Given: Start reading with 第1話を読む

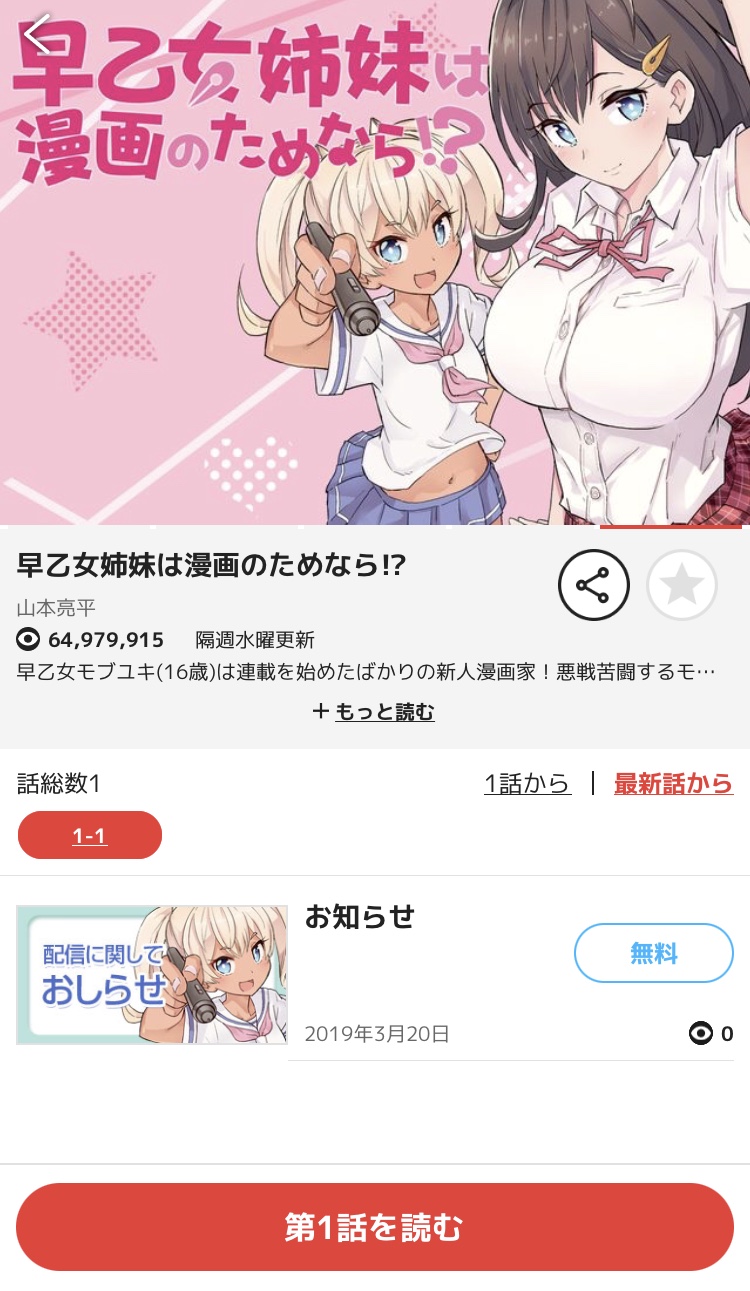Looking at the screenshot, I should coord(375,1227).
